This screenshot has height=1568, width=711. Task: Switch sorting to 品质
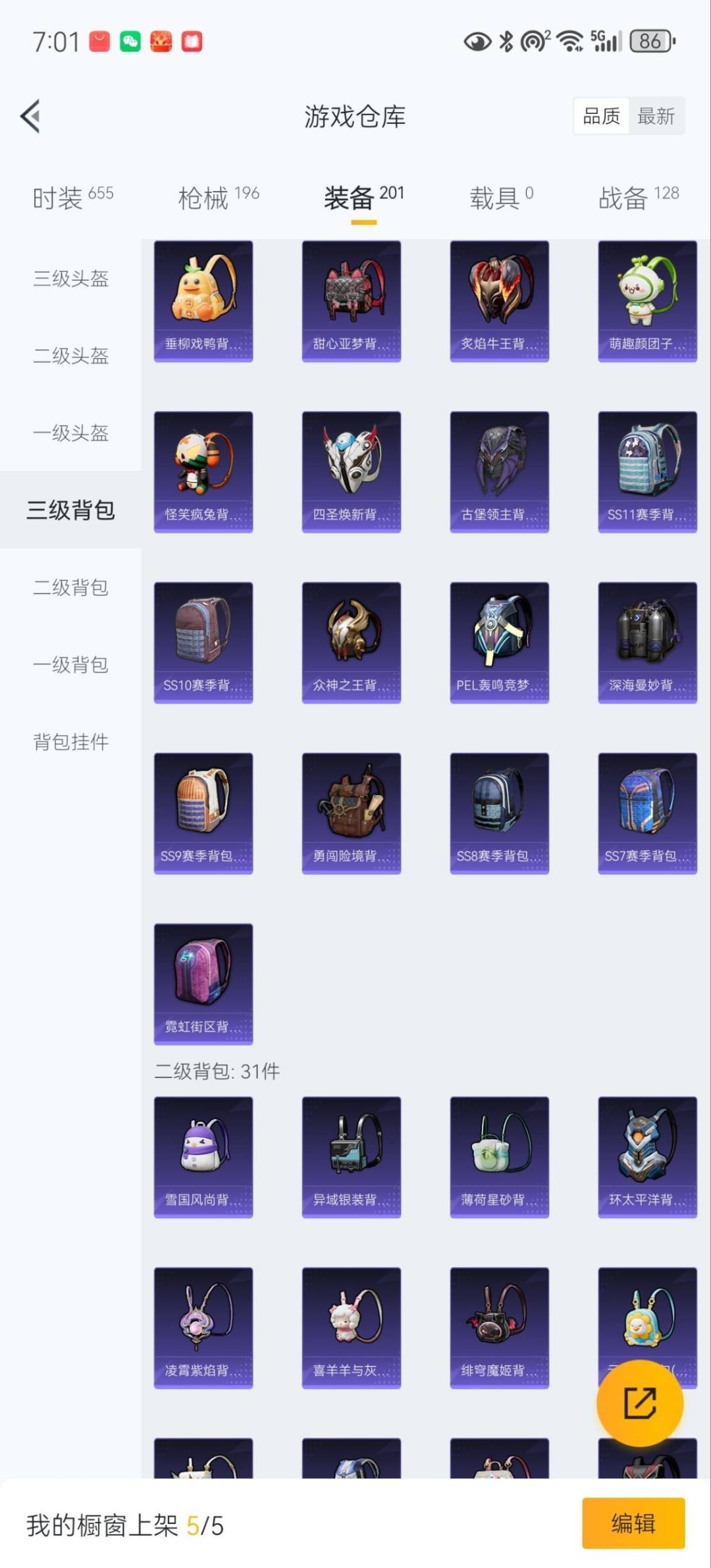pos(600,116)
